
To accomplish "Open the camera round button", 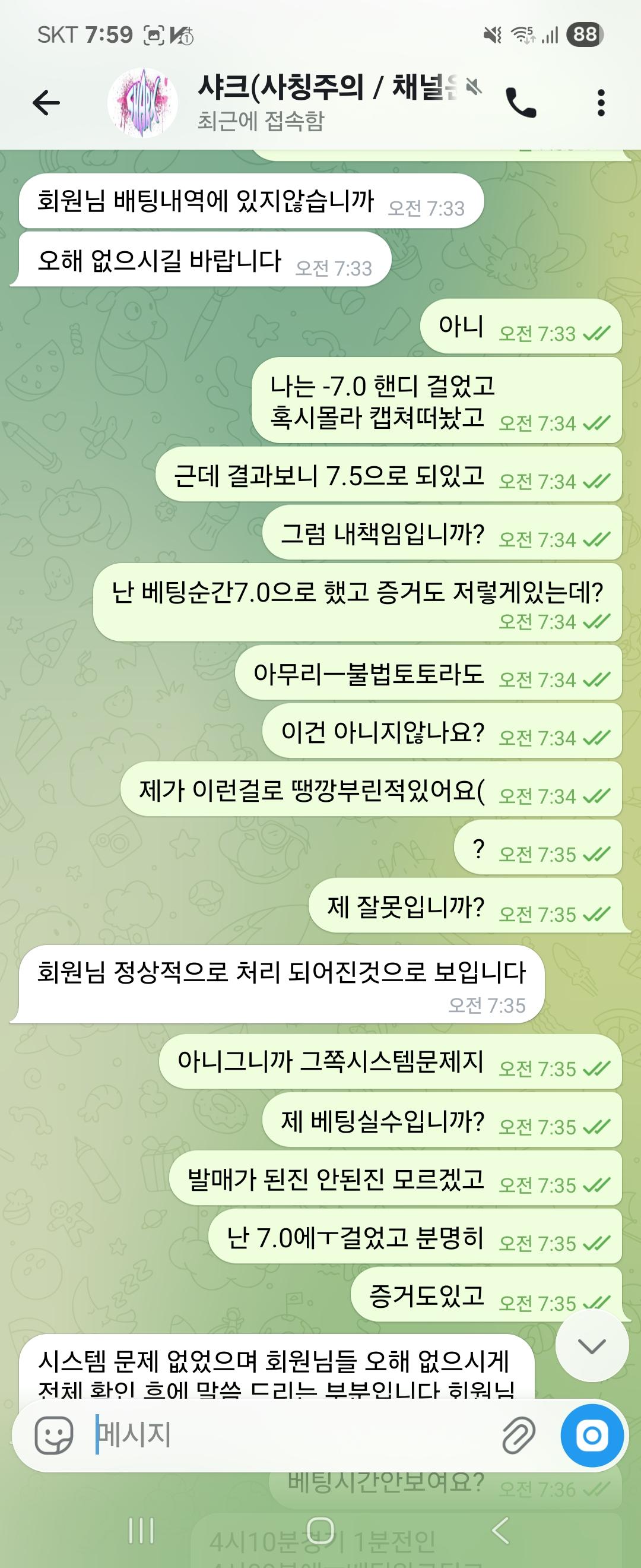I will [592, 1435].
